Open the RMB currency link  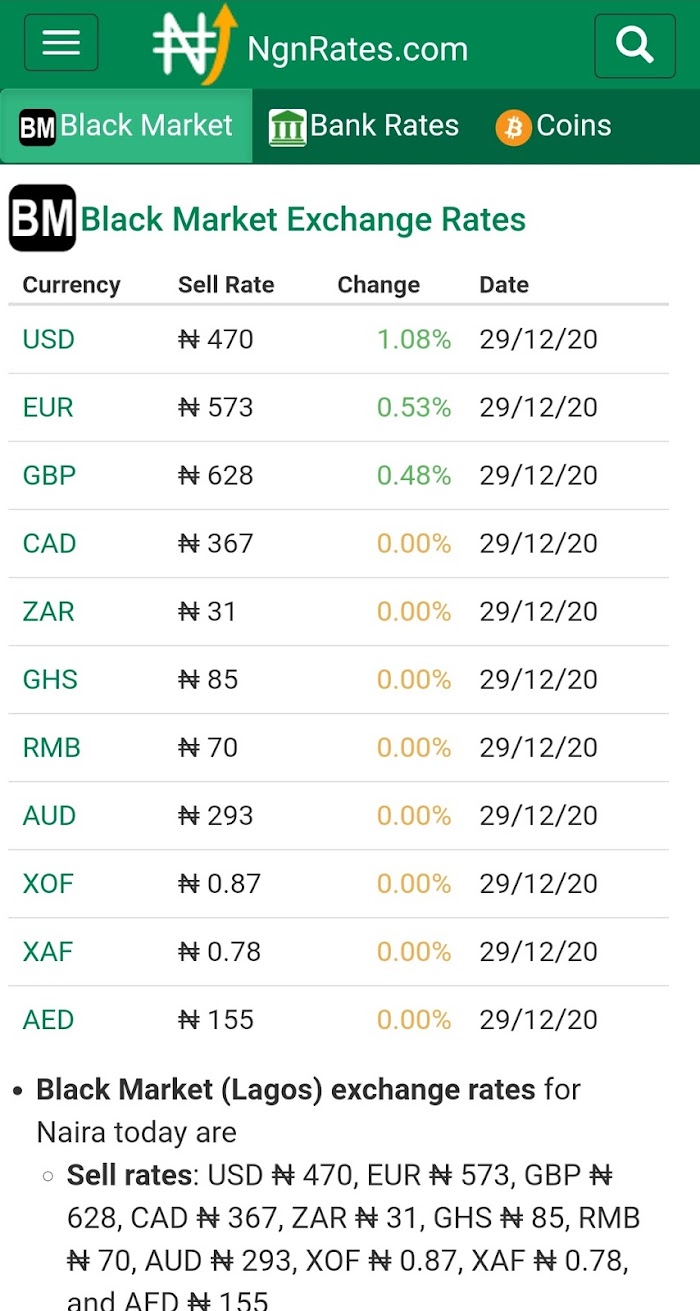pos(51,747)
